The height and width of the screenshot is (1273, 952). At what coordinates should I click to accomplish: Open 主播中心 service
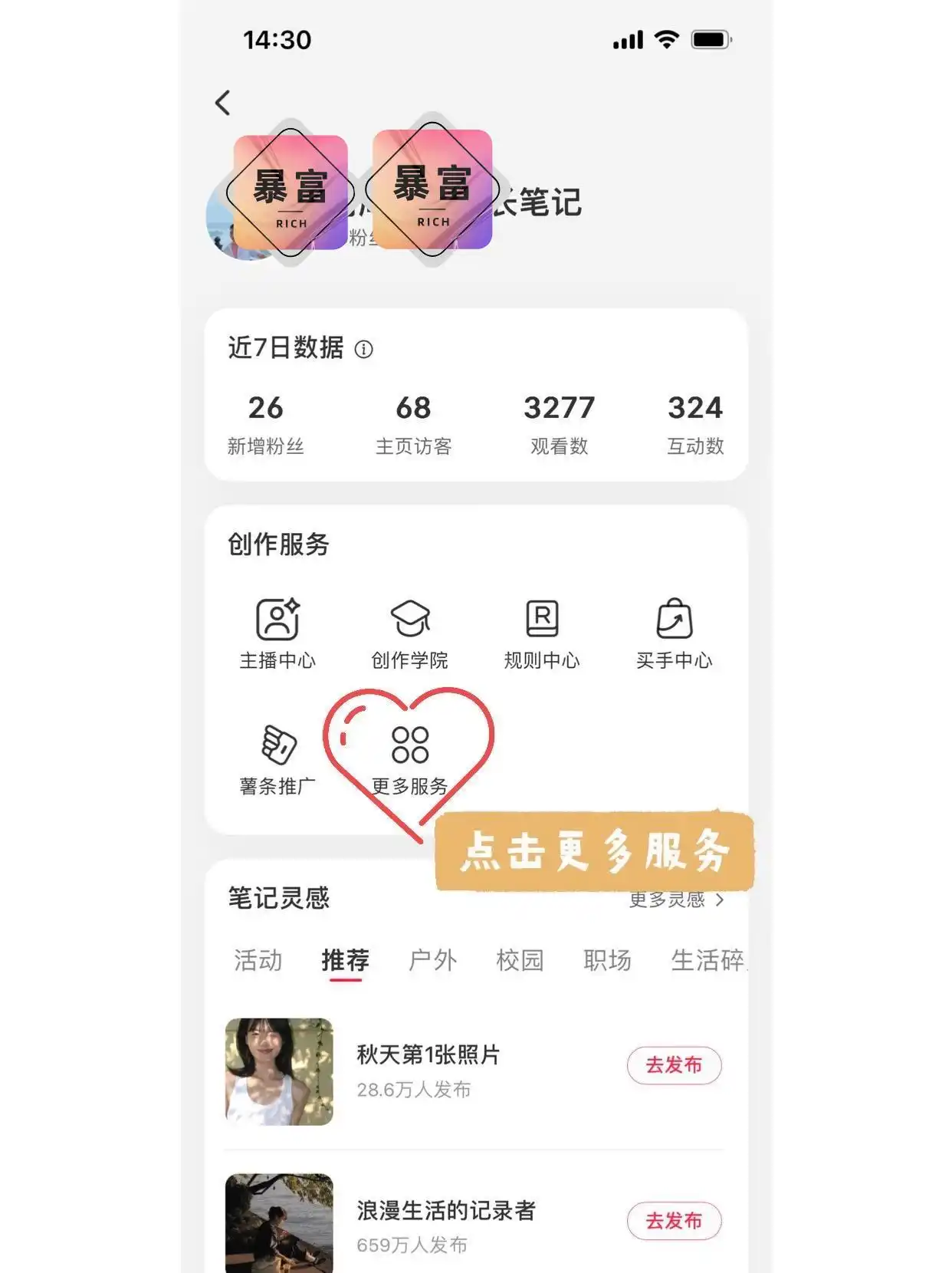277,633
